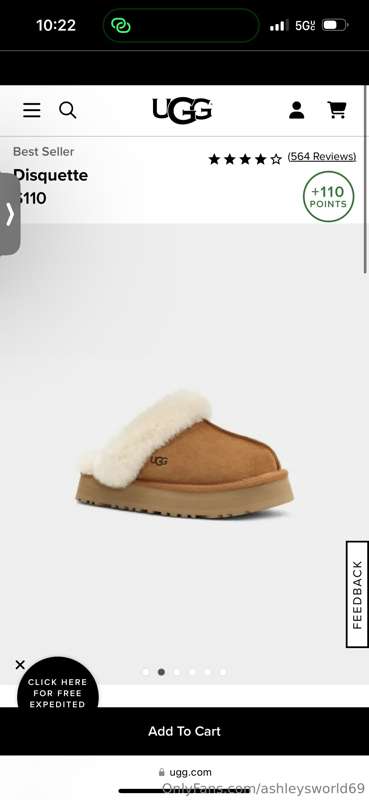Viewport: 369px width, 800px height.
Task: Jump to the third product image dot
Action: click(x=177, y=672)
